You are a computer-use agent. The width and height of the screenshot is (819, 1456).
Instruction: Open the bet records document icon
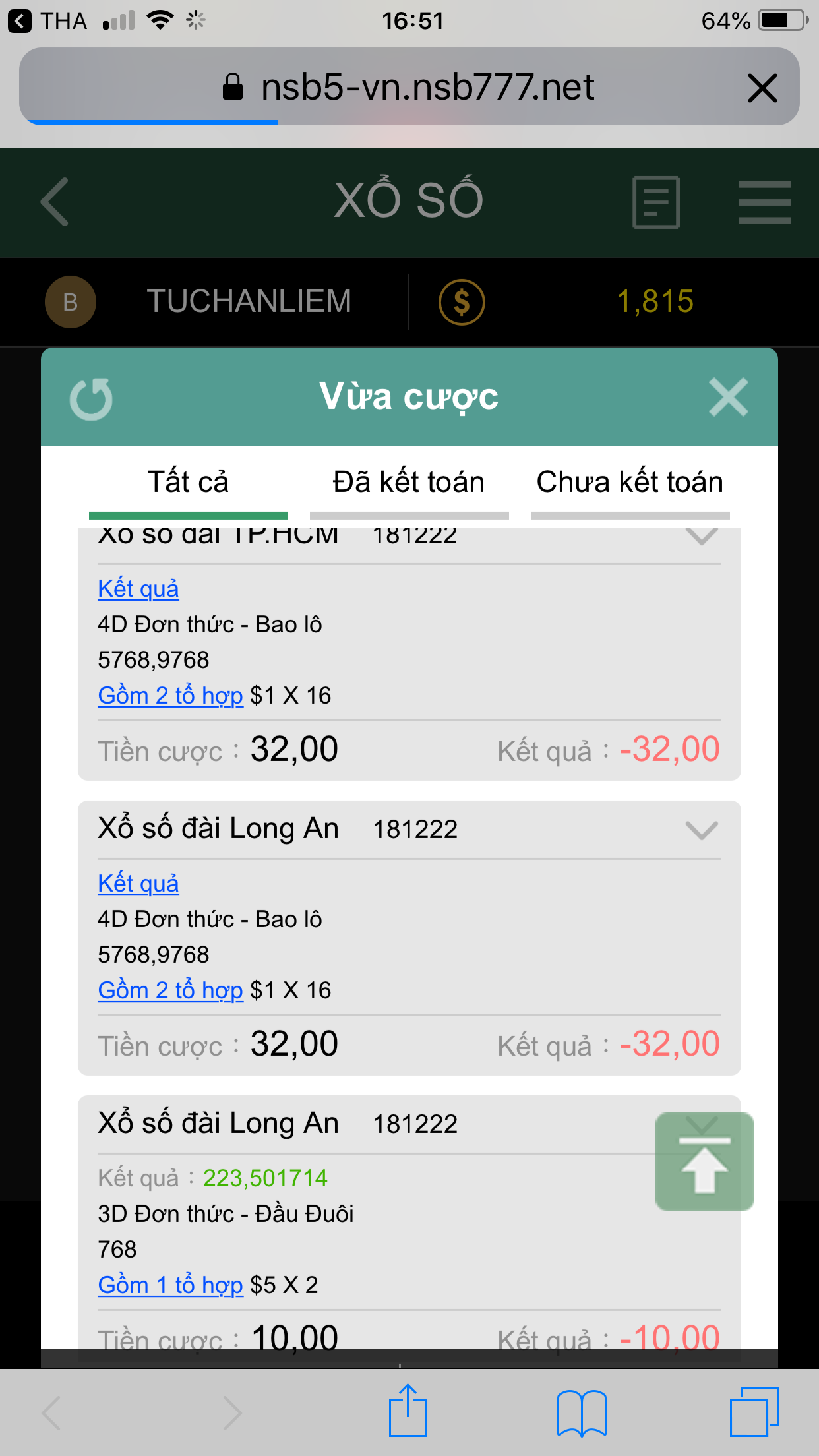pos(655,202)
